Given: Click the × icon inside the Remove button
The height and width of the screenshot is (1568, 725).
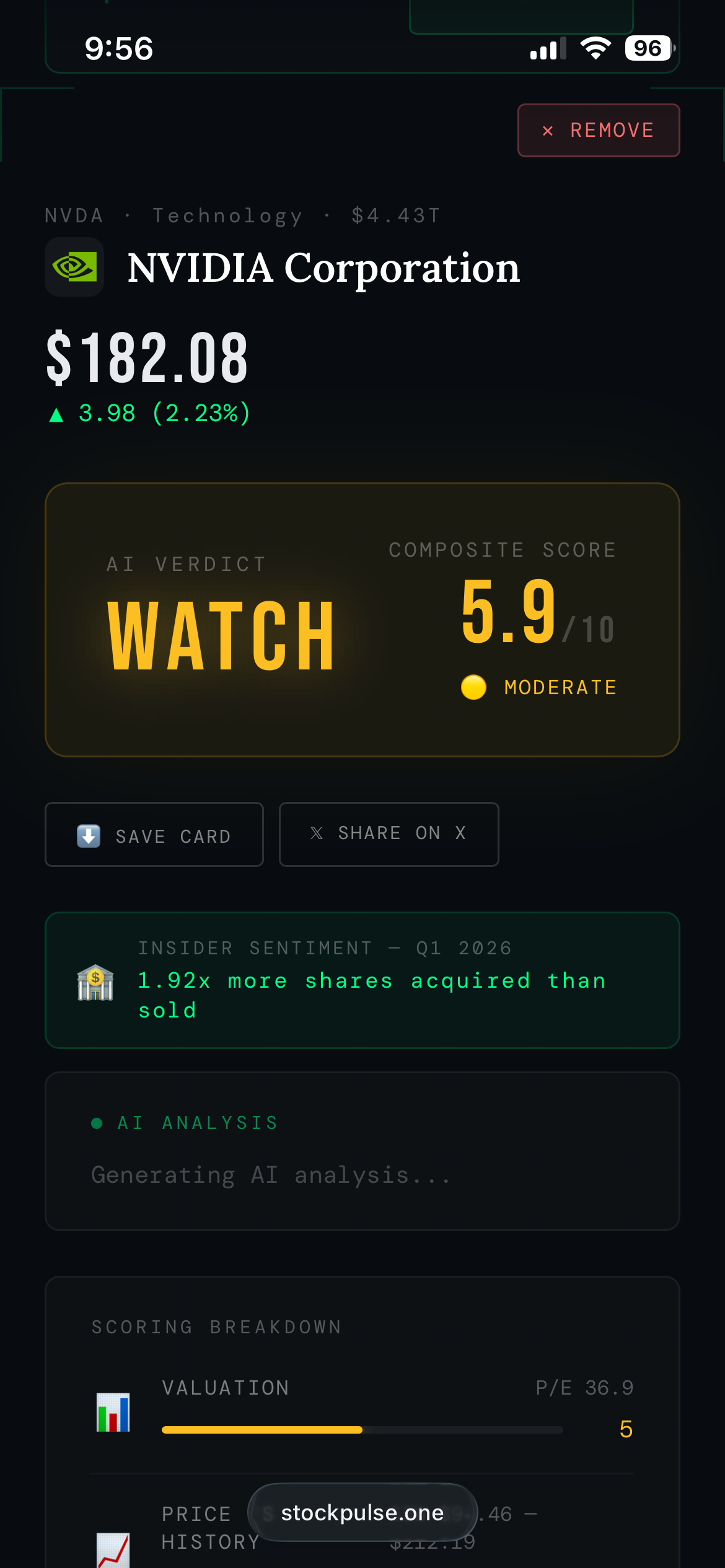Looking at the screenshot, I should [548, 131].
